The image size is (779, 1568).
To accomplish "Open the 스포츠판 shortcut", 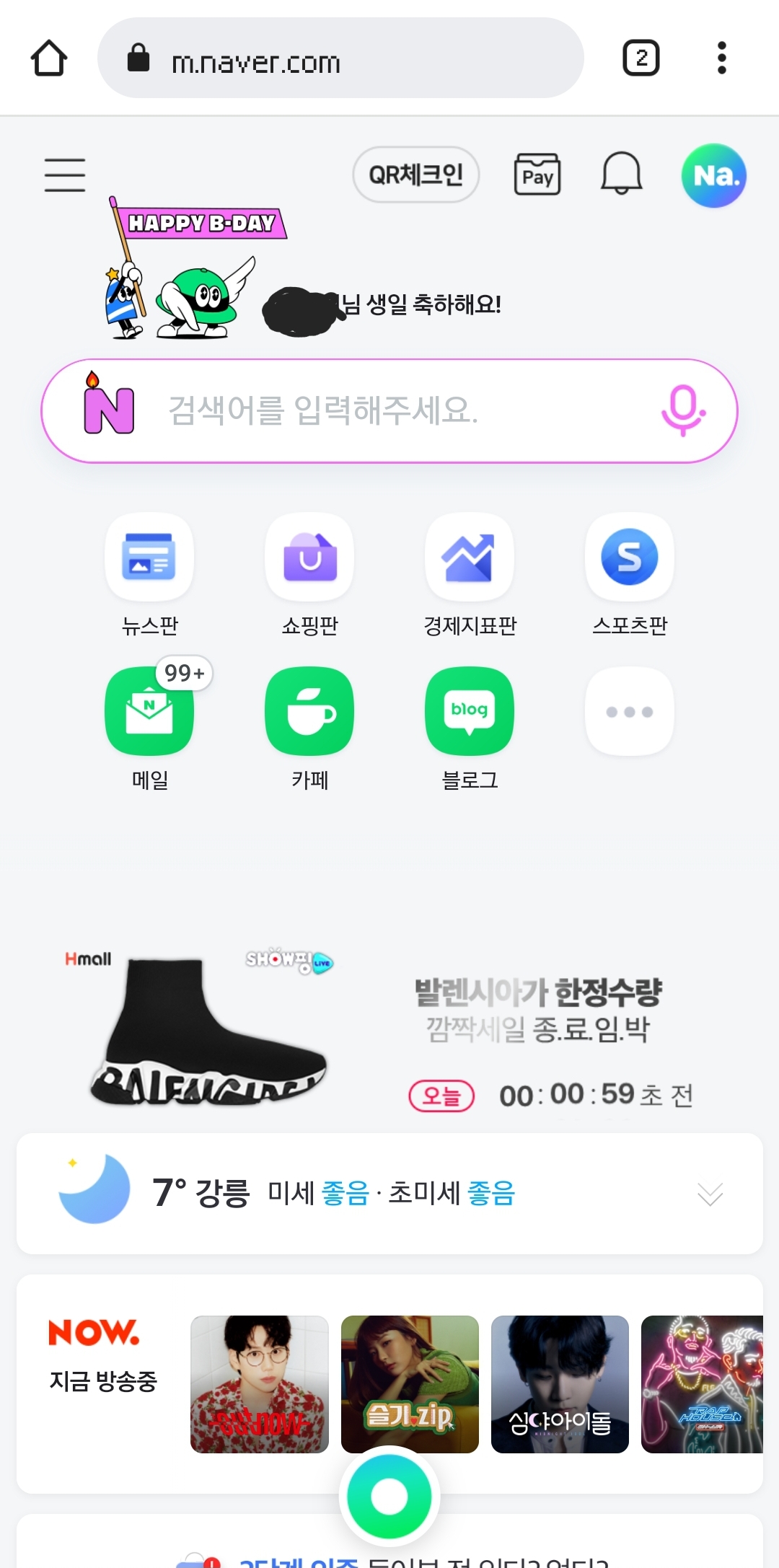I will 630,558.
